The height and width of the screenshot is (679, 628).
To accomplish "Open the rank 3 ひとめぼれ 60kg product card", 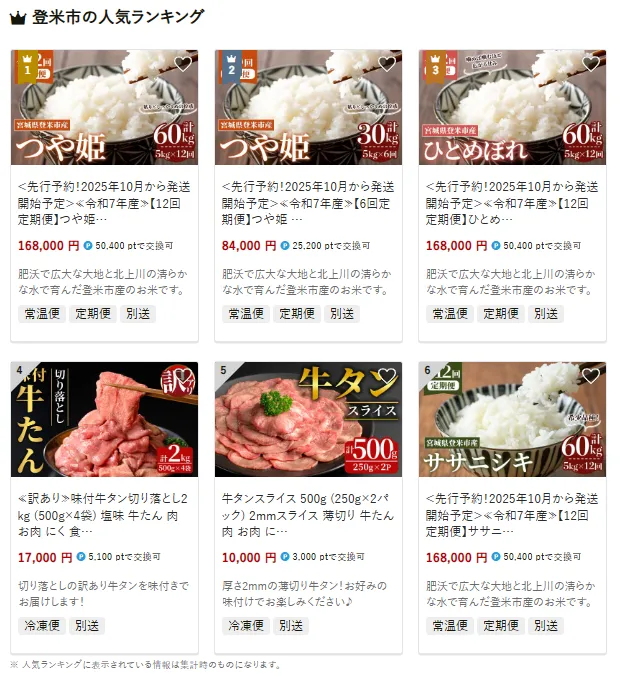I will pos(512,200).
